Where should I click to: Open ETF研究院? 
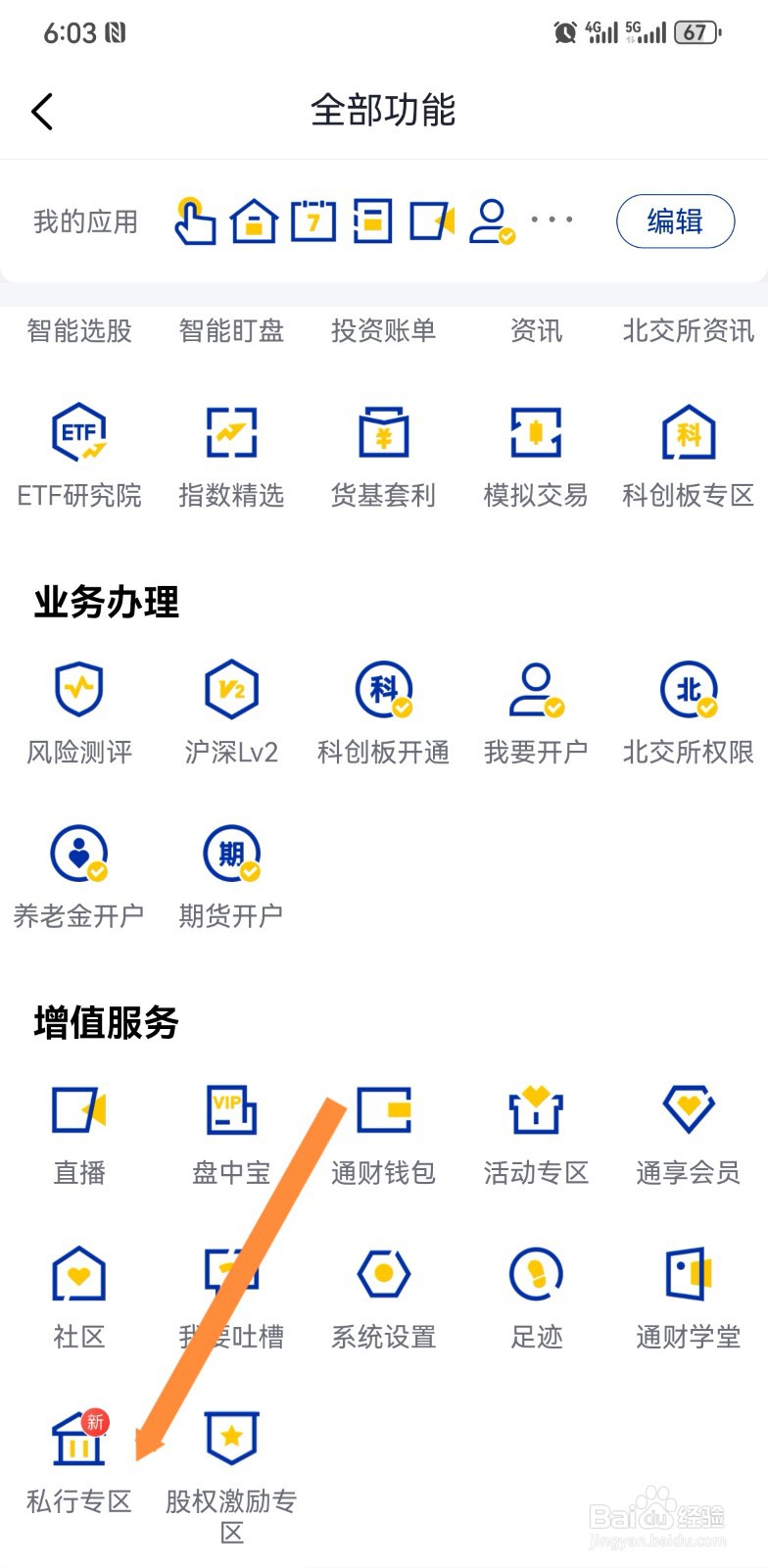79,457
